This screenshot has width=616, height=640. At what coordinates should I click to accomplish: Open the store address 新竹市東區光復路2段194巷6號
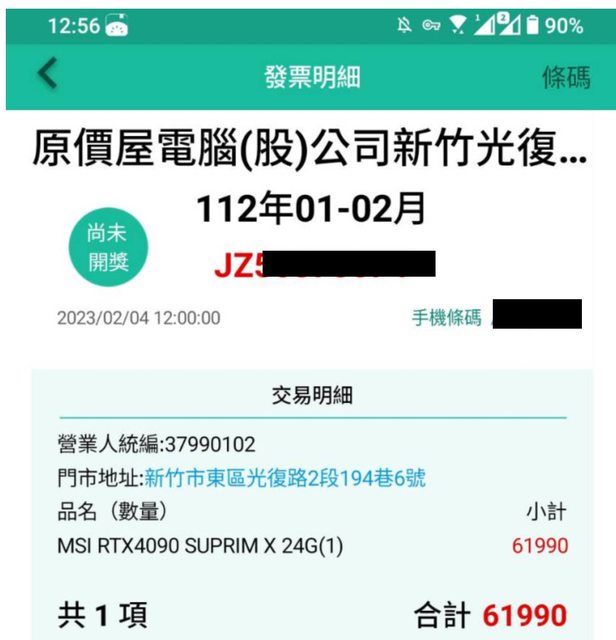point(285,478)
